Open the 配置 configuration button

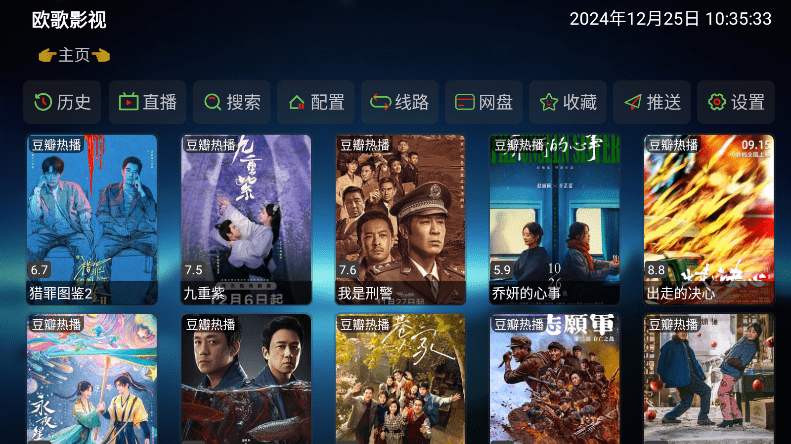coord(316,102)
